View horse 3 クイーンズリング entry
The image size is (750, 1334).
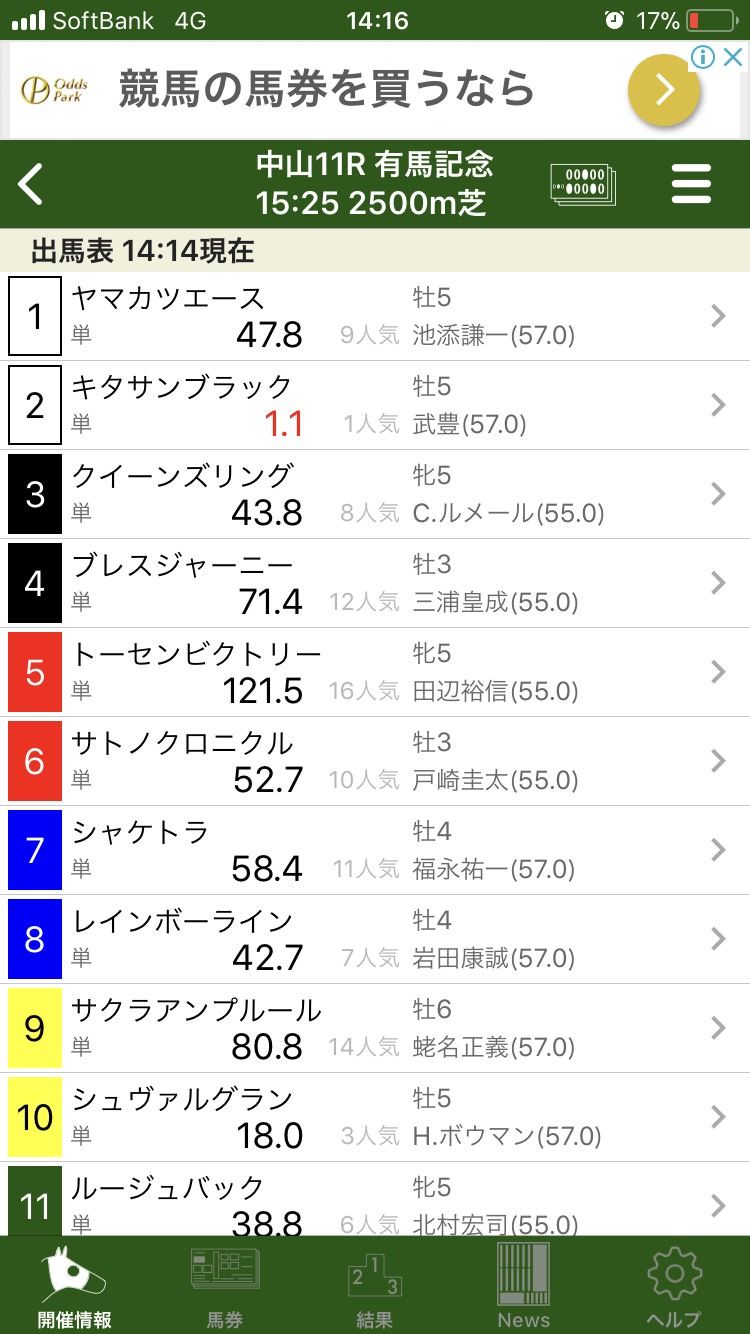[375, 494]
